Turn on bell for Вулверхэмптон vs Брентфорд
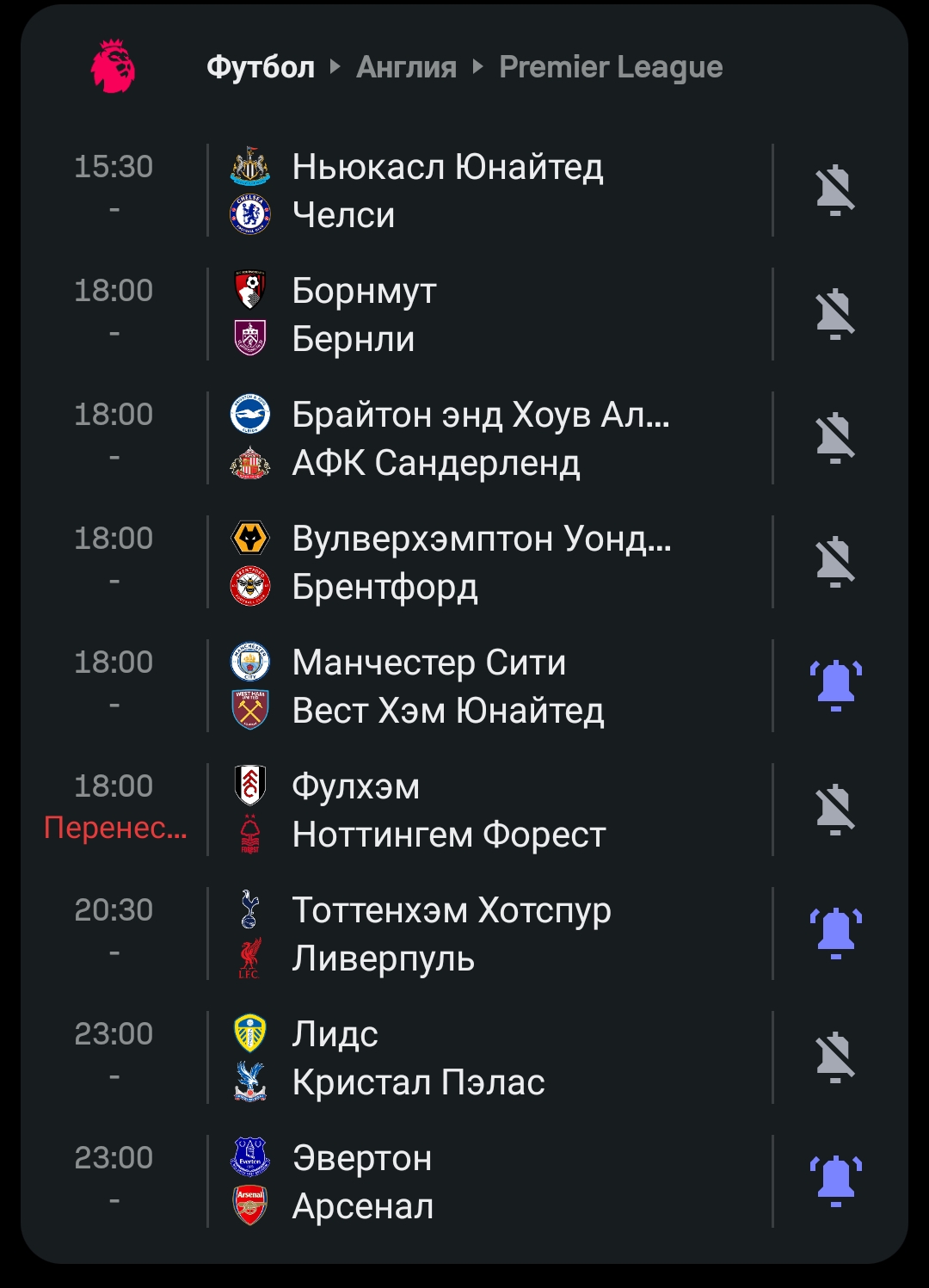929x1288 pixels. coord(834,562)
